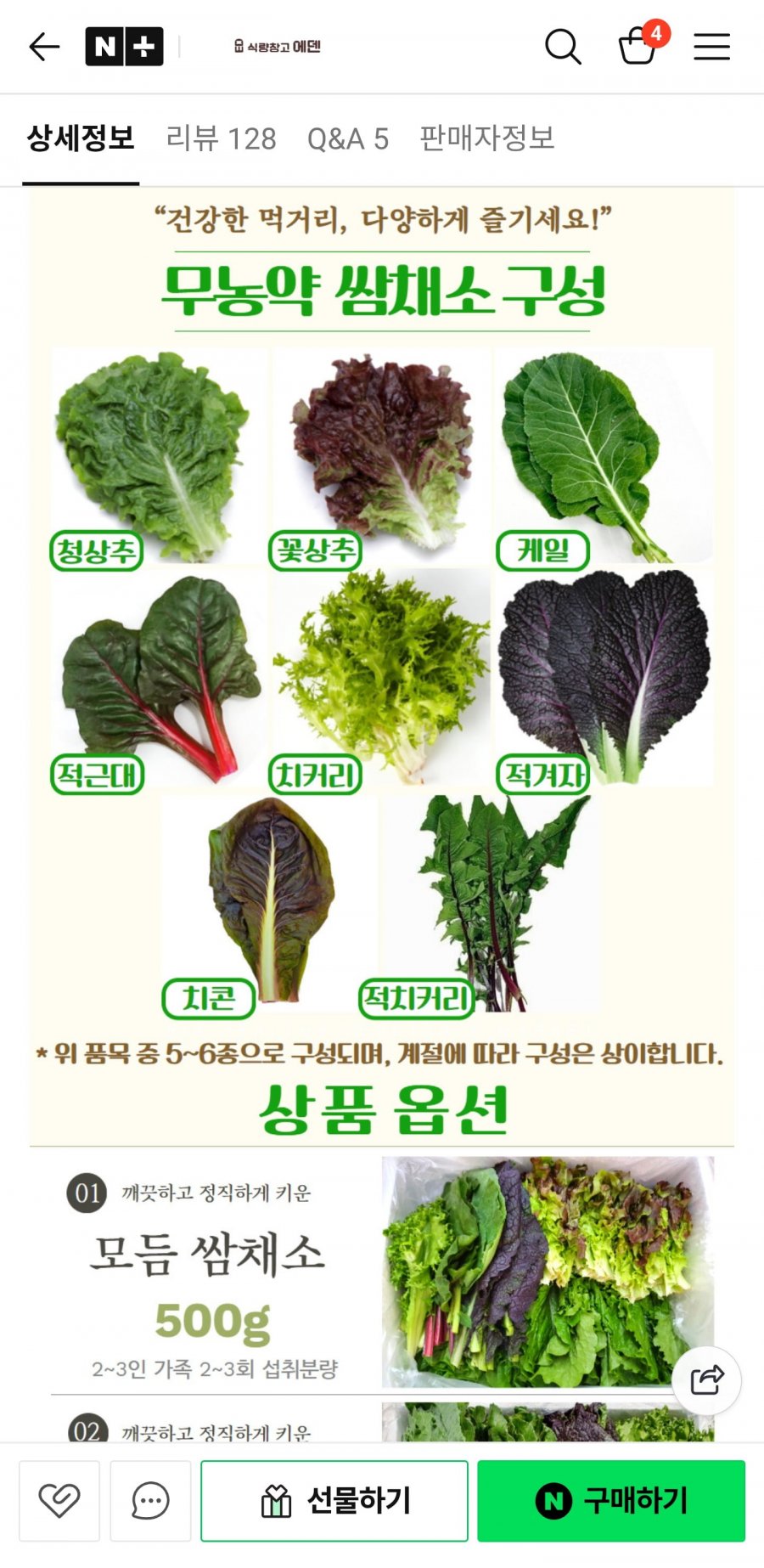
Task: Open the N+ store home logo
Action: point(124,47)
